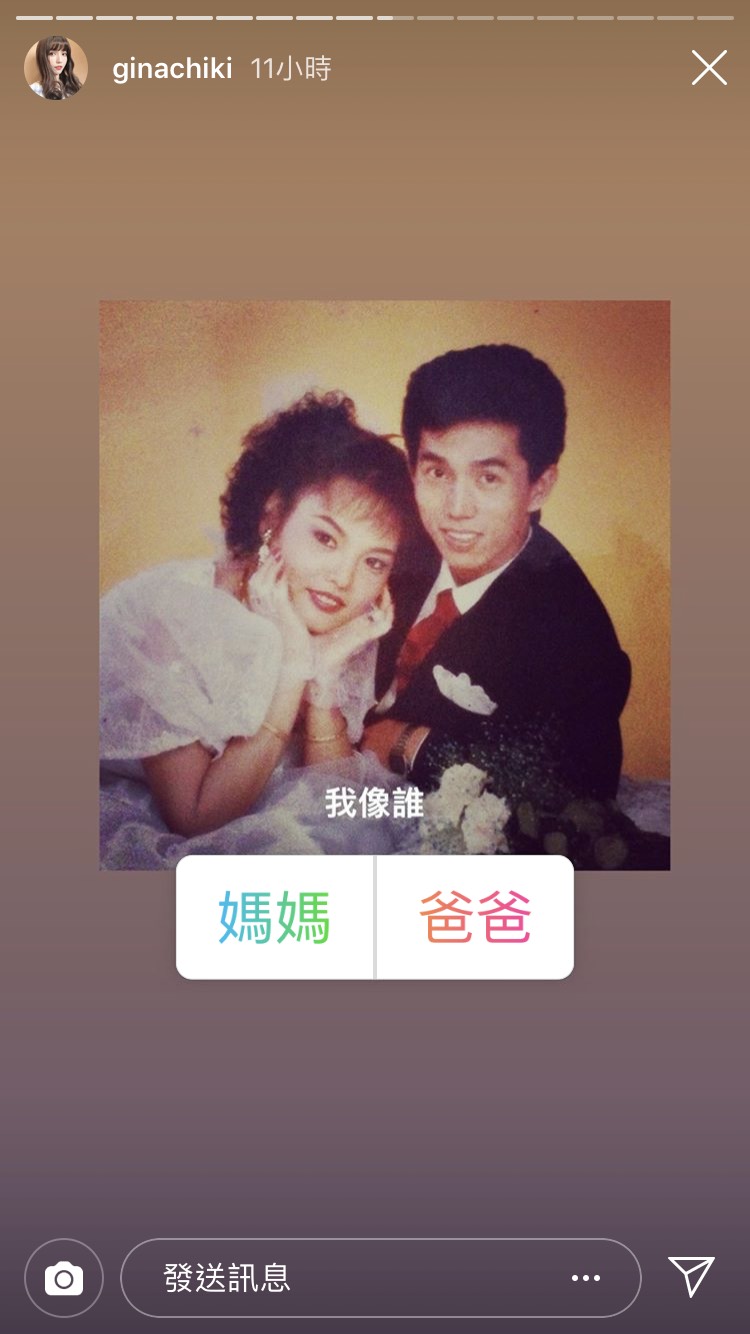This screenshot has height=1334, width=750.
Task: Vote 媽媽 in the poll
Action: pos(275,918)
